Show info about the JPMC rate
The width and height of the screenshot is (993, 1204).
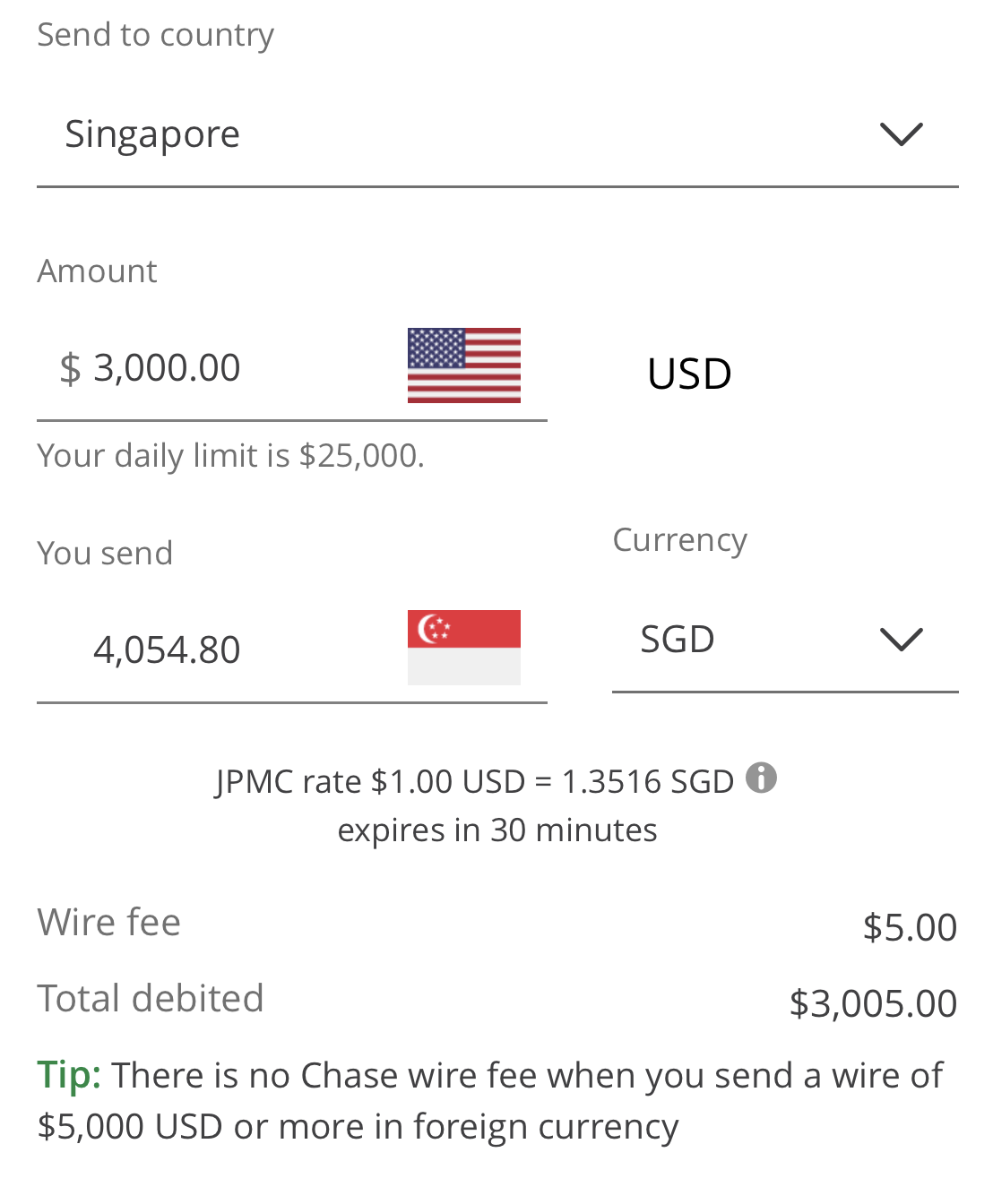coord(761,778)
